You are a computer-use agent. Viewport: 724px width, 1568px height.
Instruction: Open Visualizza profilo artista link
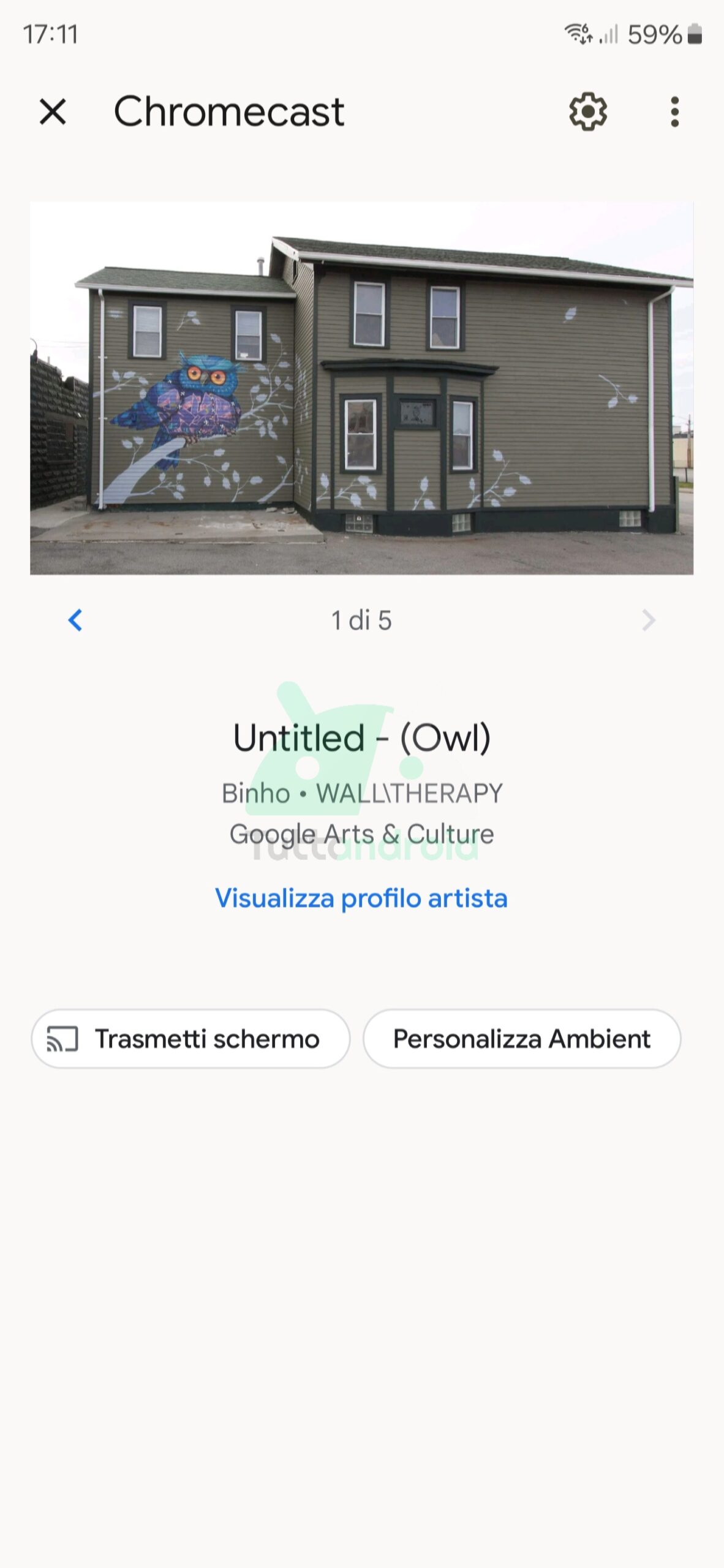point(361,898)
